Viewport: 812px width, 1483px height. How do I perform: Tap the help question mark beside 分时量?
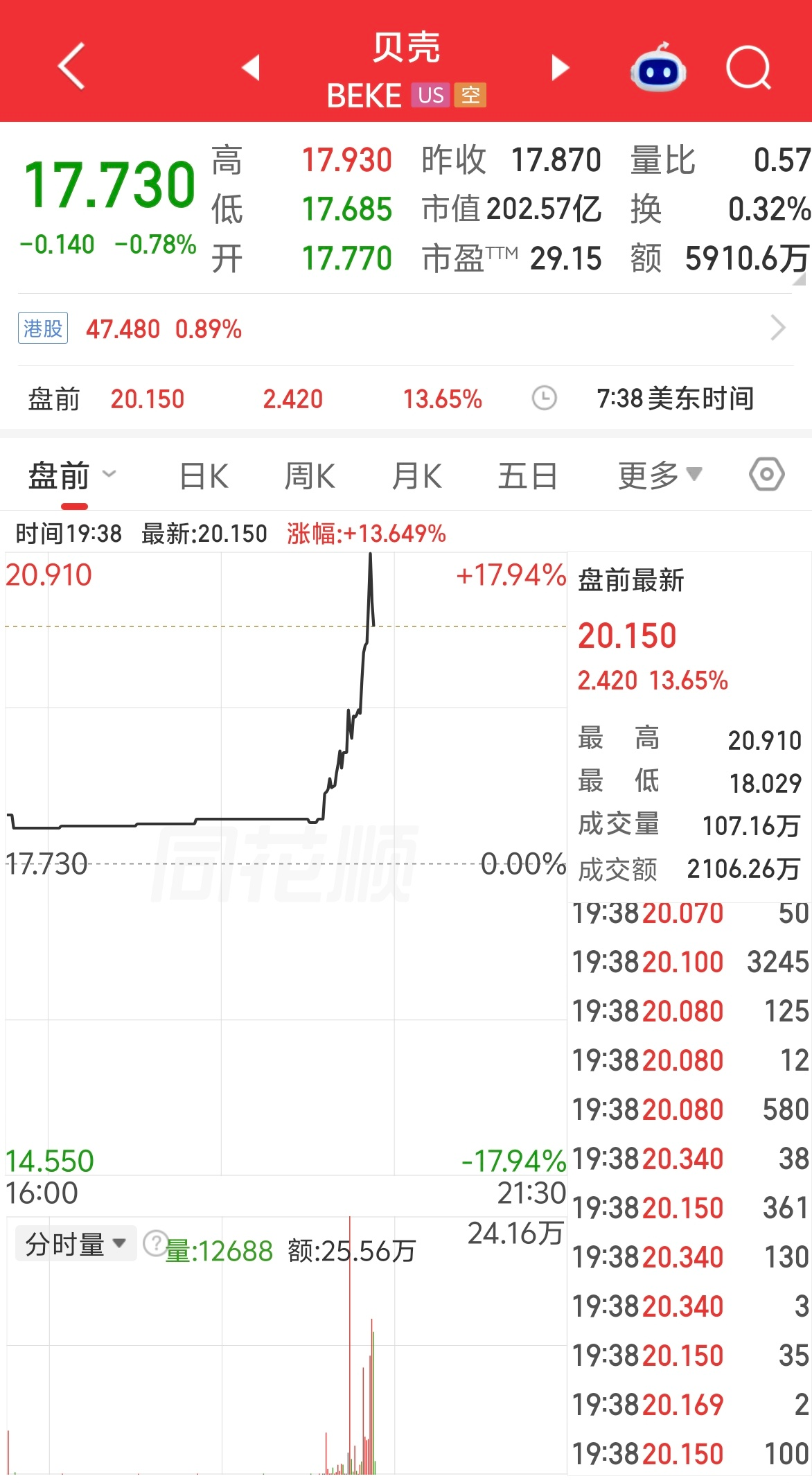click(155, 1244)
